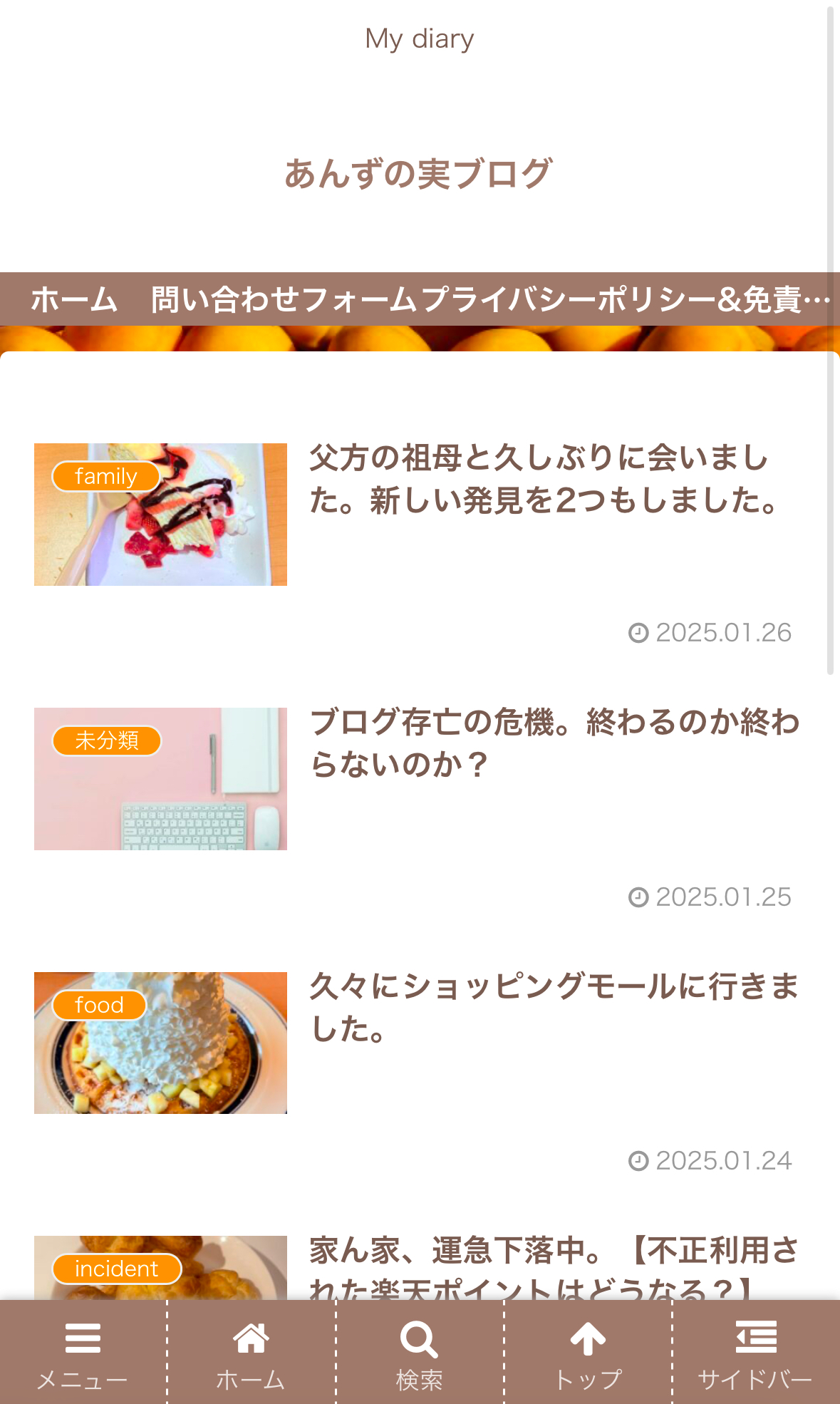Viewport: 840px width, 1404px height.
Task: Select ホーム in the header menu
Action: [x=74, y=299]
